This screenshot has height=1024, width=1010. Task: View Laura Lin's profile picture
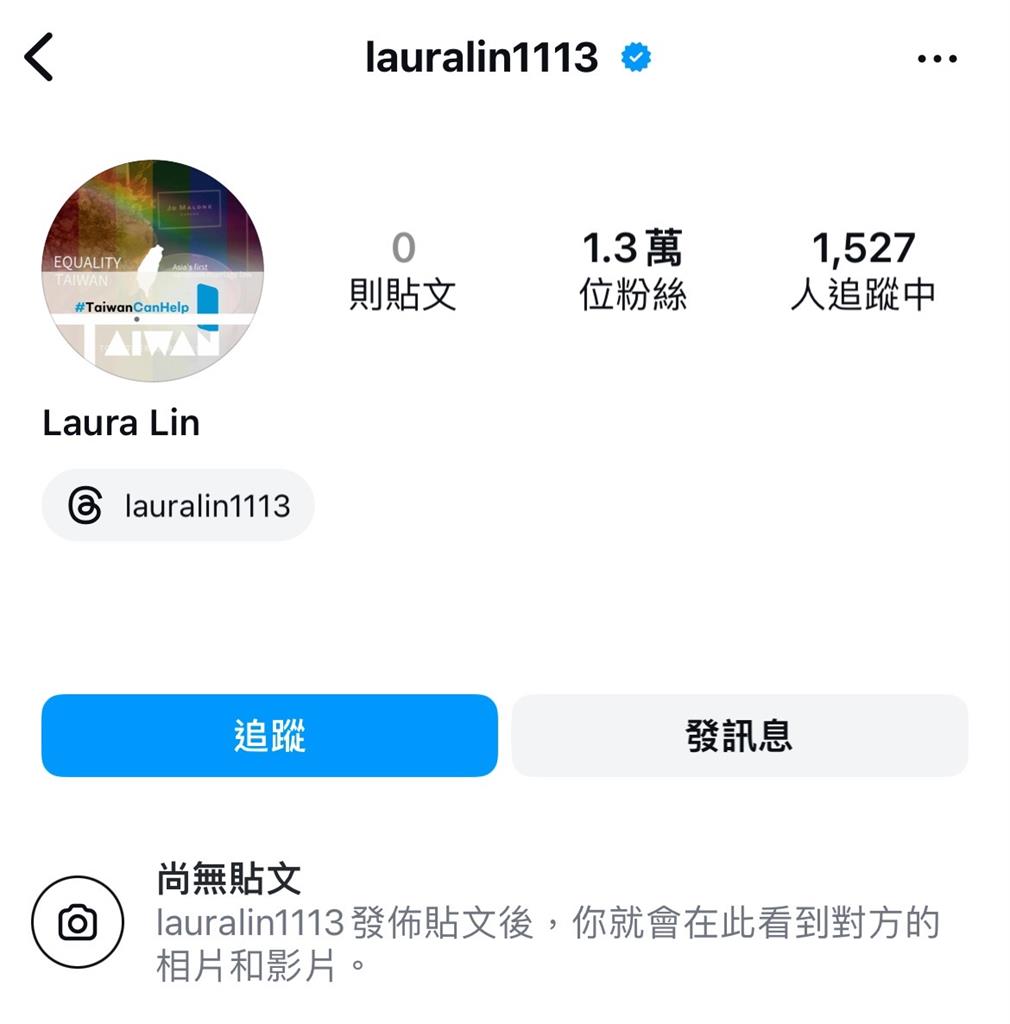(151, 270)
